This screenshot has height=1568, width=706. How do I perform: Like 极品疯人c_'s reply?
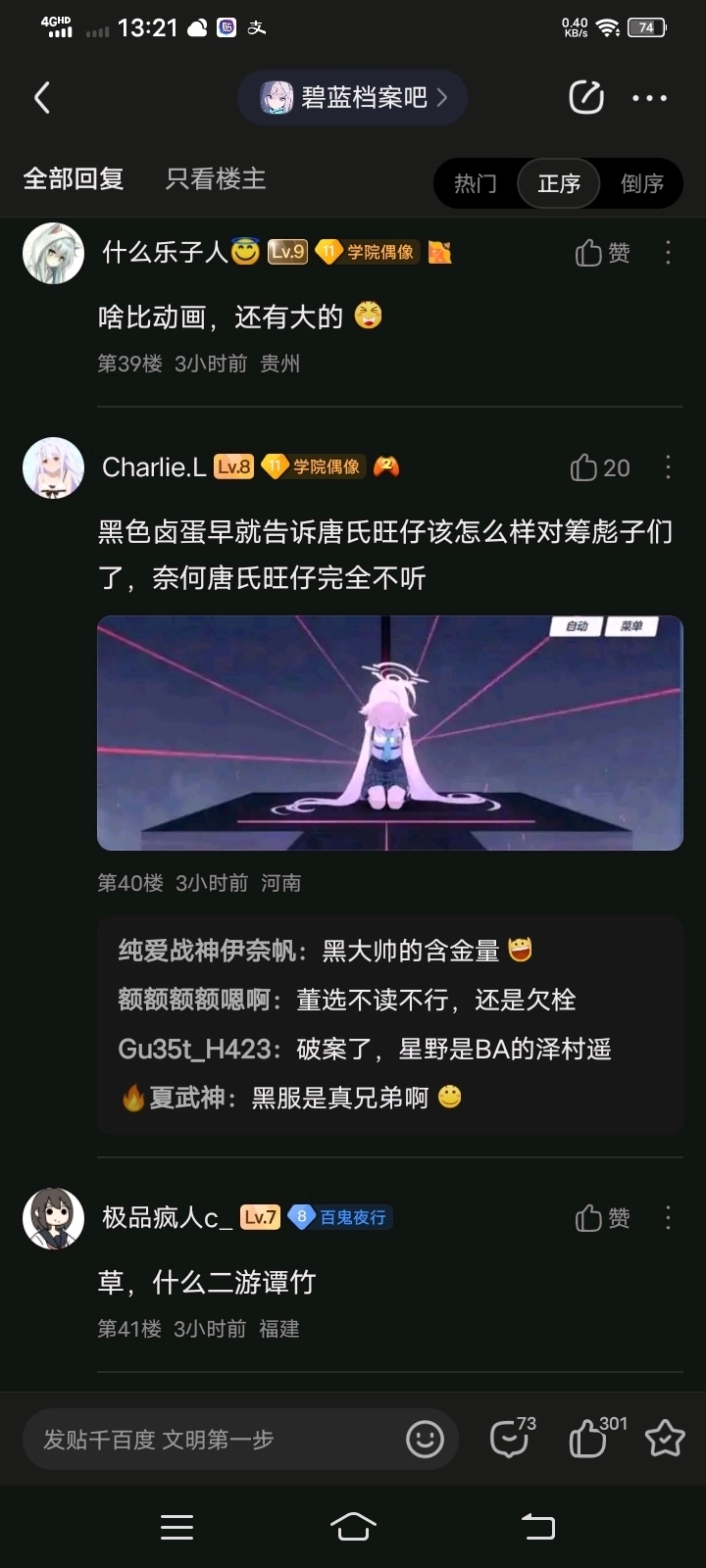coord(602,1218)
